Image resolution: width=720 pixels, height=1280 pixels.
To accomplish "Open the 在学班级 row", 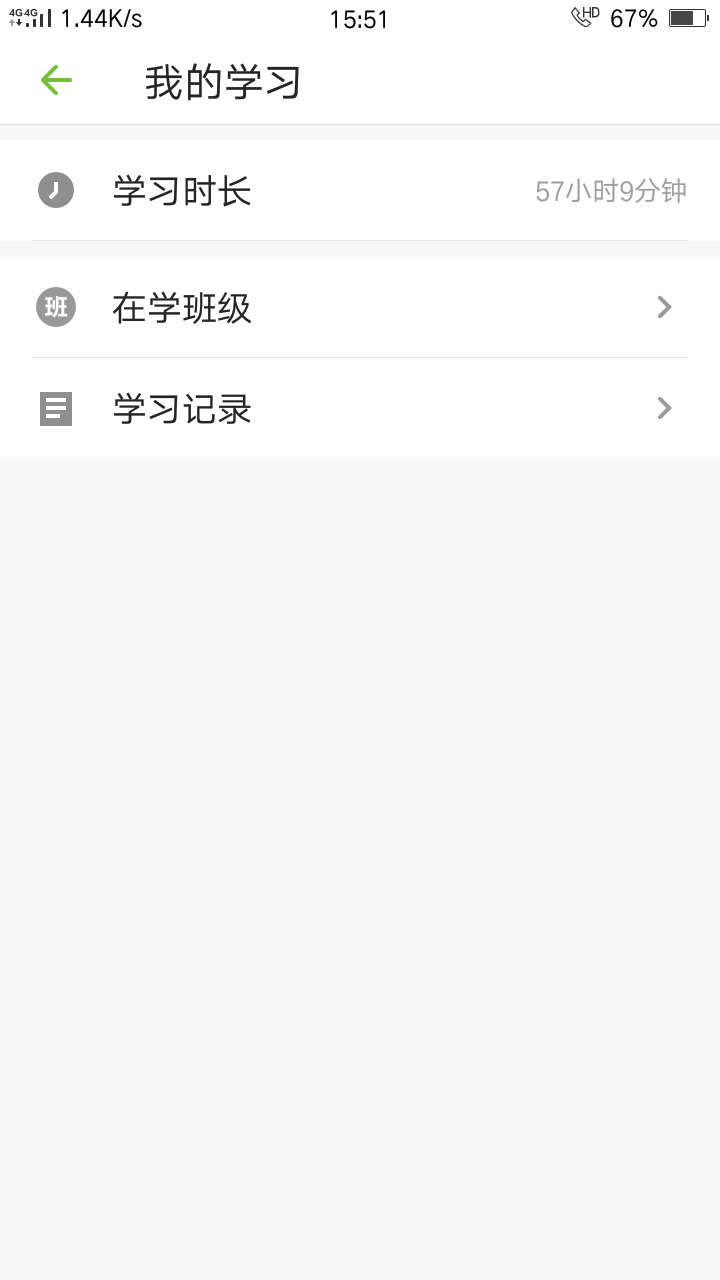I will point(360,307).
